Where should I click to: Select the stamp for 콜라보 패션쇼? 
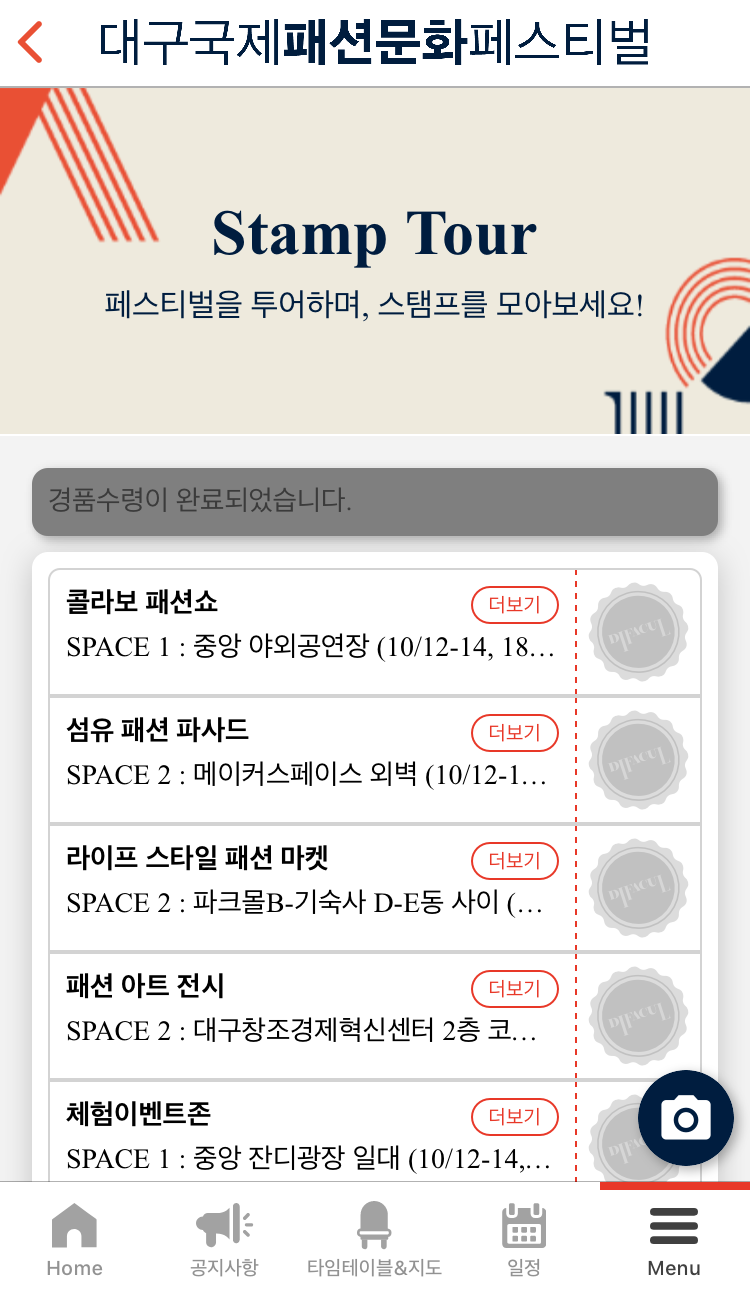pos(638,632)
